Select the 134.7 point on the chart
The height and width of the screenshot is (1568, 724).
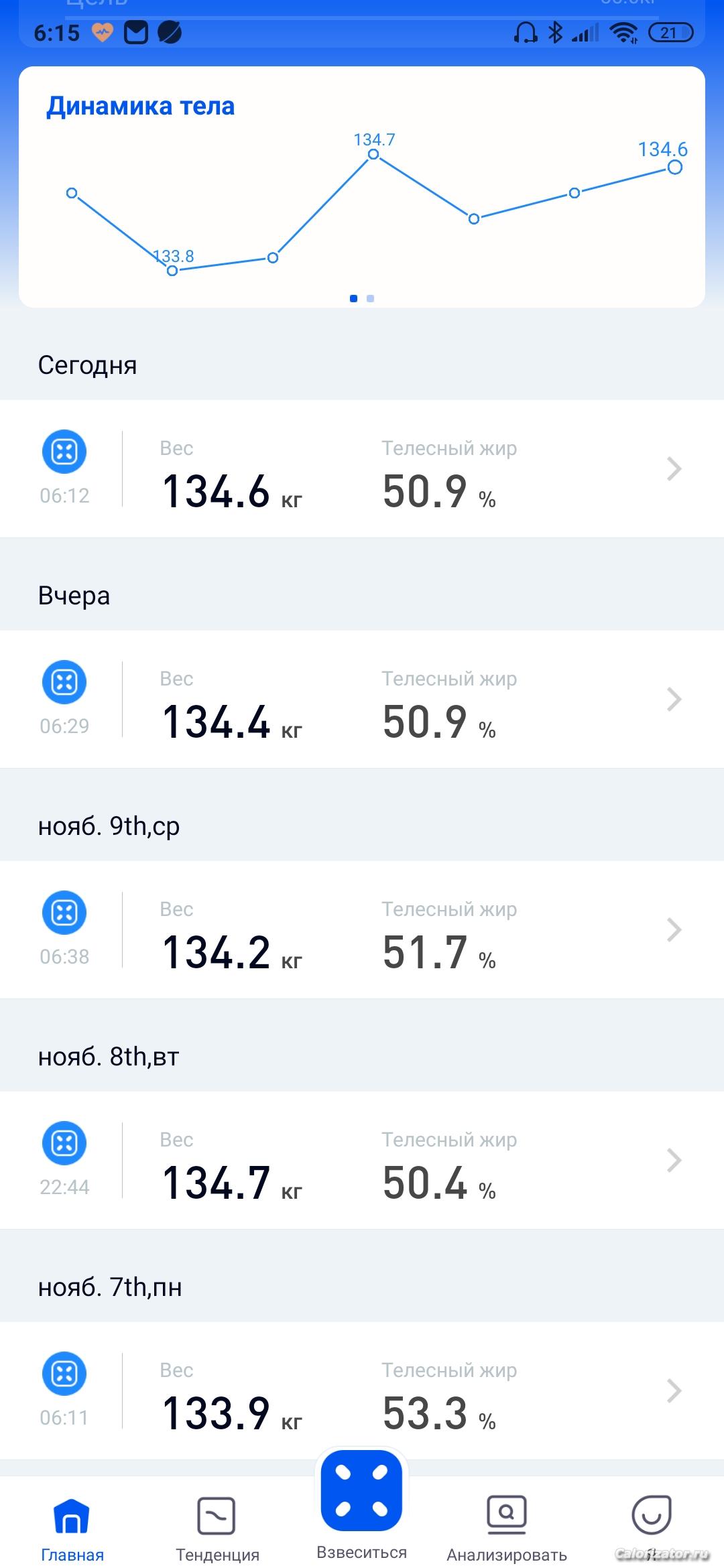coord(373,155)
